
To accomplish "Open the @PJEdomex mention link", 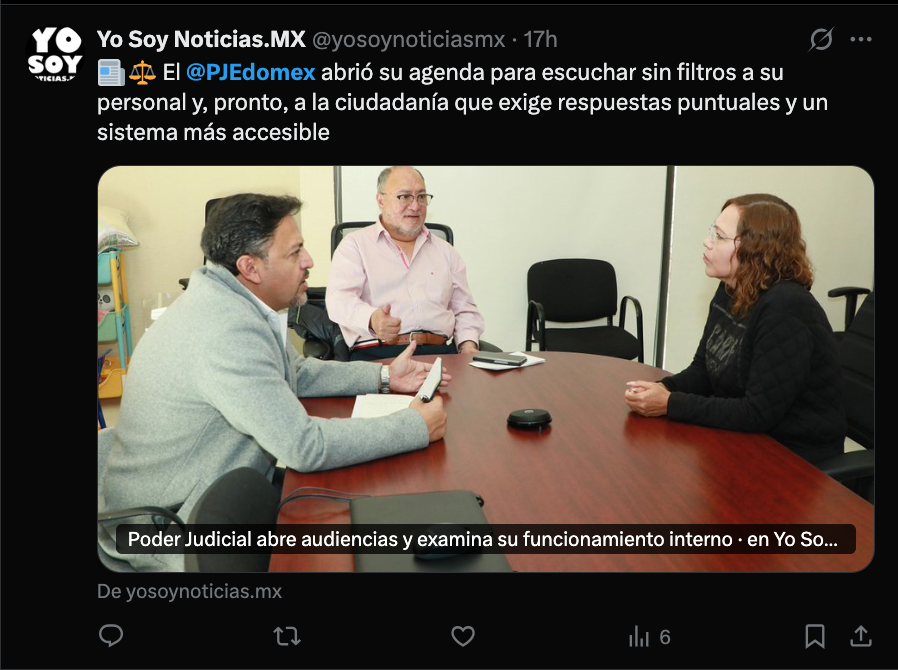I will [251, 73].
